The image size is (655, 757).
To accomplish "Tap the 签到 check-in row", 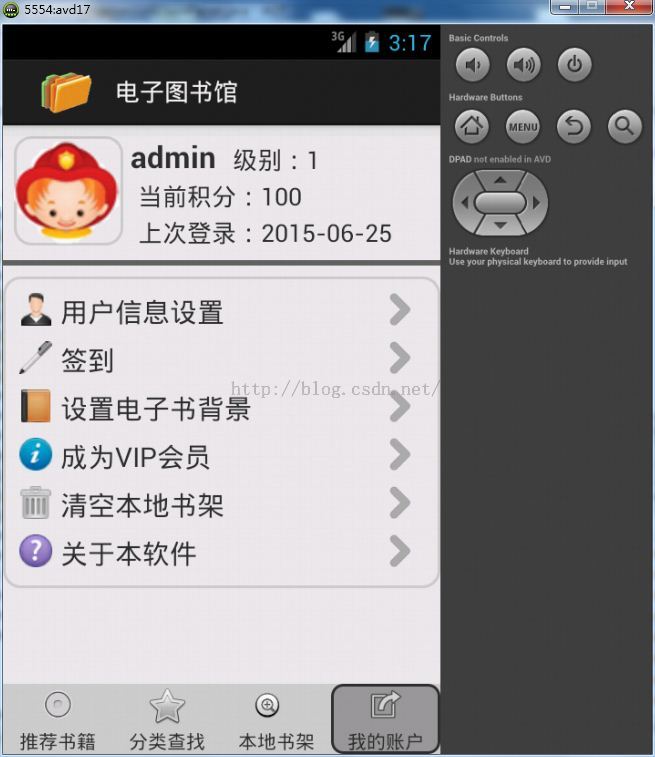I will (x=220, y=360).
